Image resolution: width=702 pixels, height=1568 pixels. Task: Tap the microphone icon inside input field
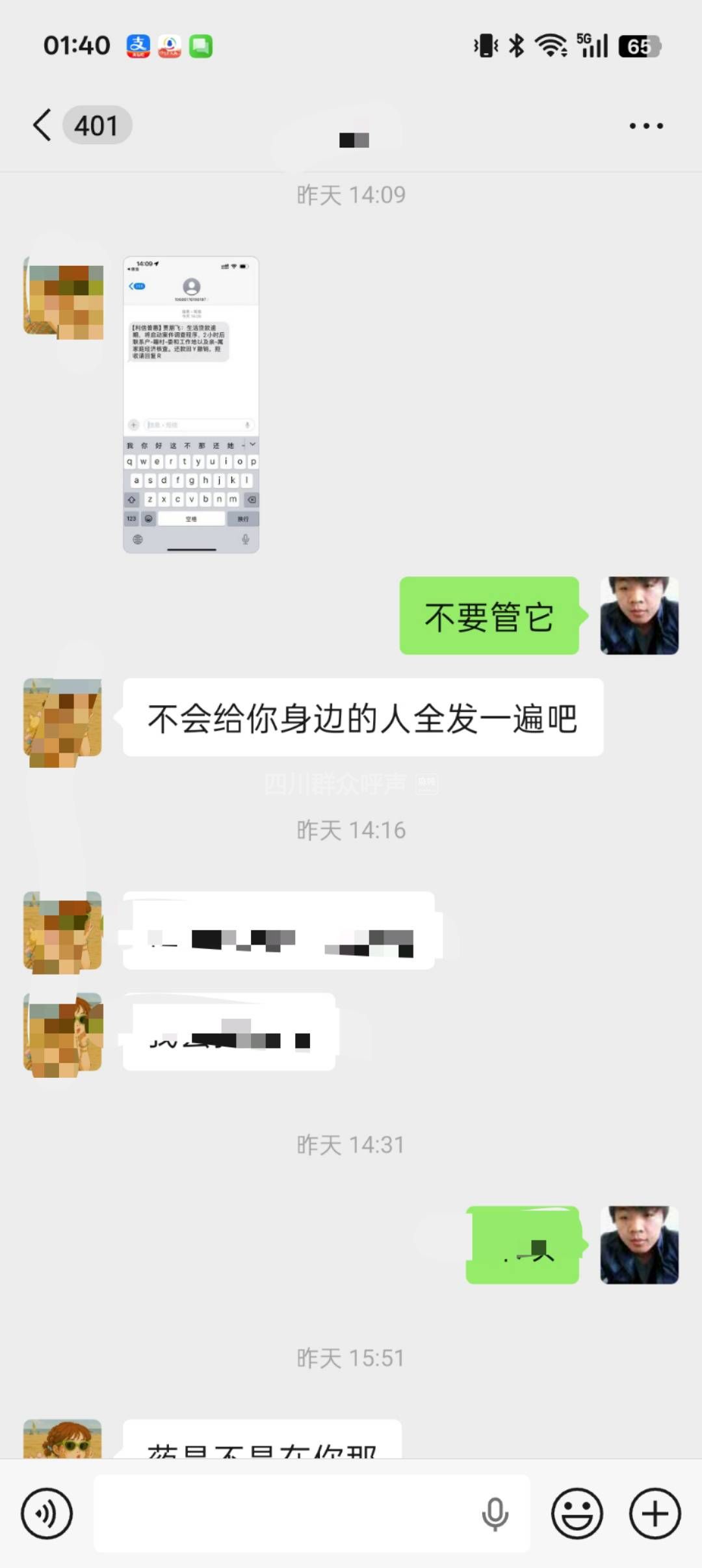(495, 1513)
